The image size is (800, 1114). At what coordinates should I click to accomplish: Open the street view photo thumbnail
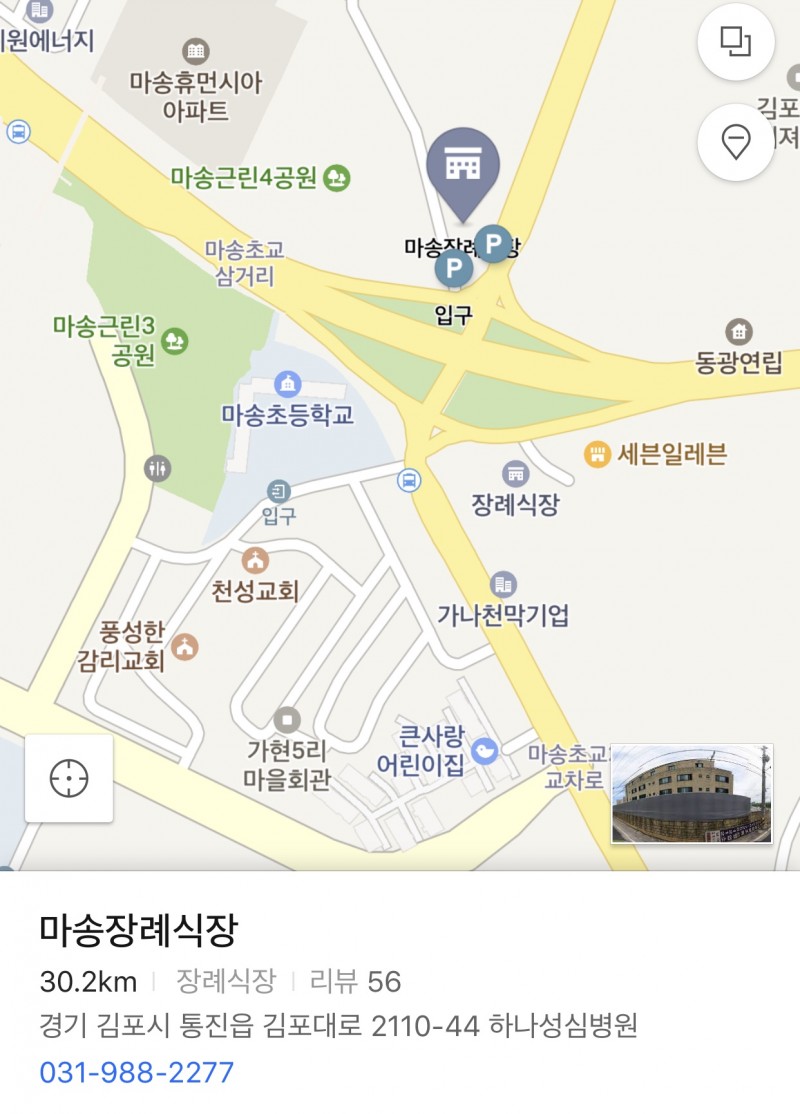pyautogui.click(x=691, y=794)
